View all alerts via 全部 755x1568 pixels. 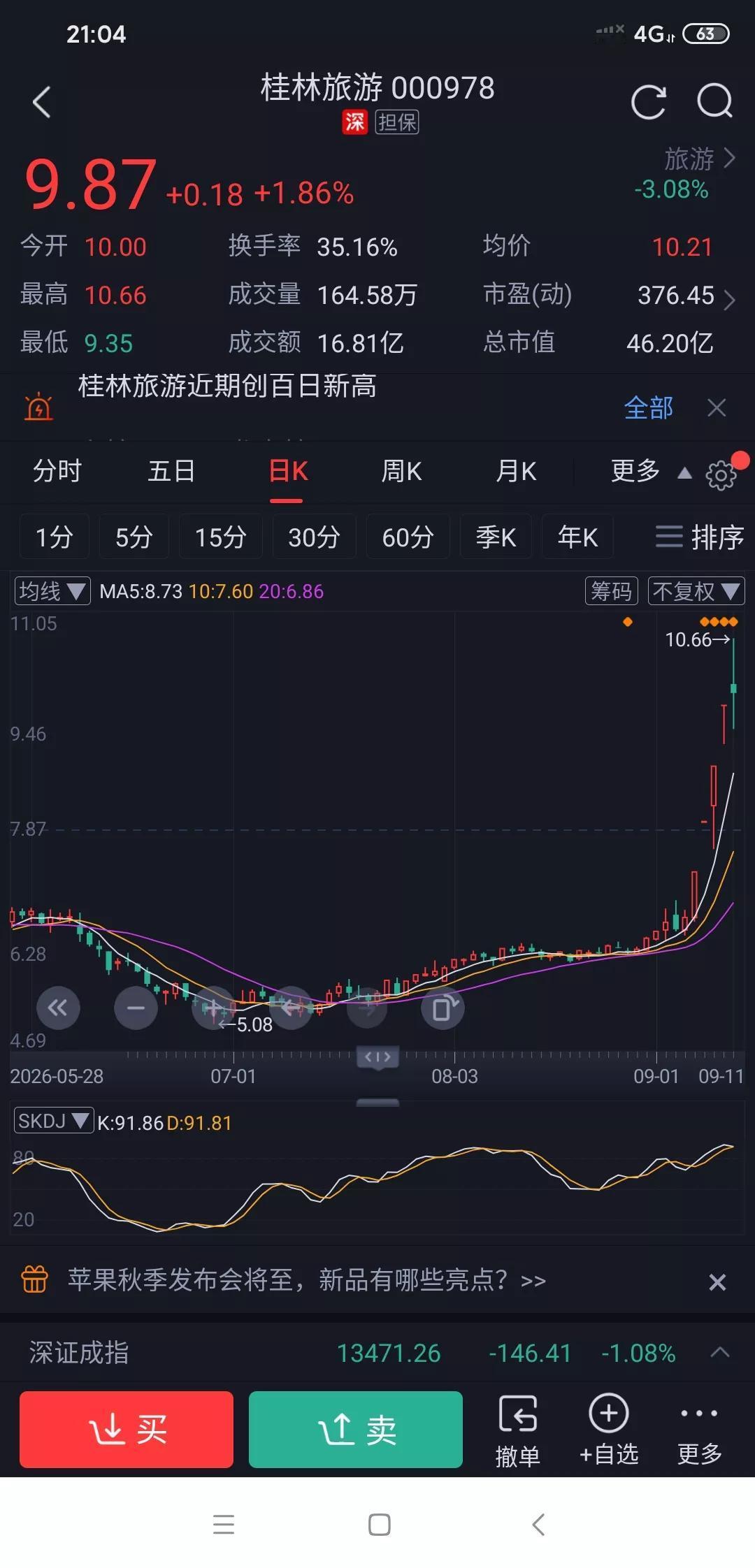(x=649, y=407)
